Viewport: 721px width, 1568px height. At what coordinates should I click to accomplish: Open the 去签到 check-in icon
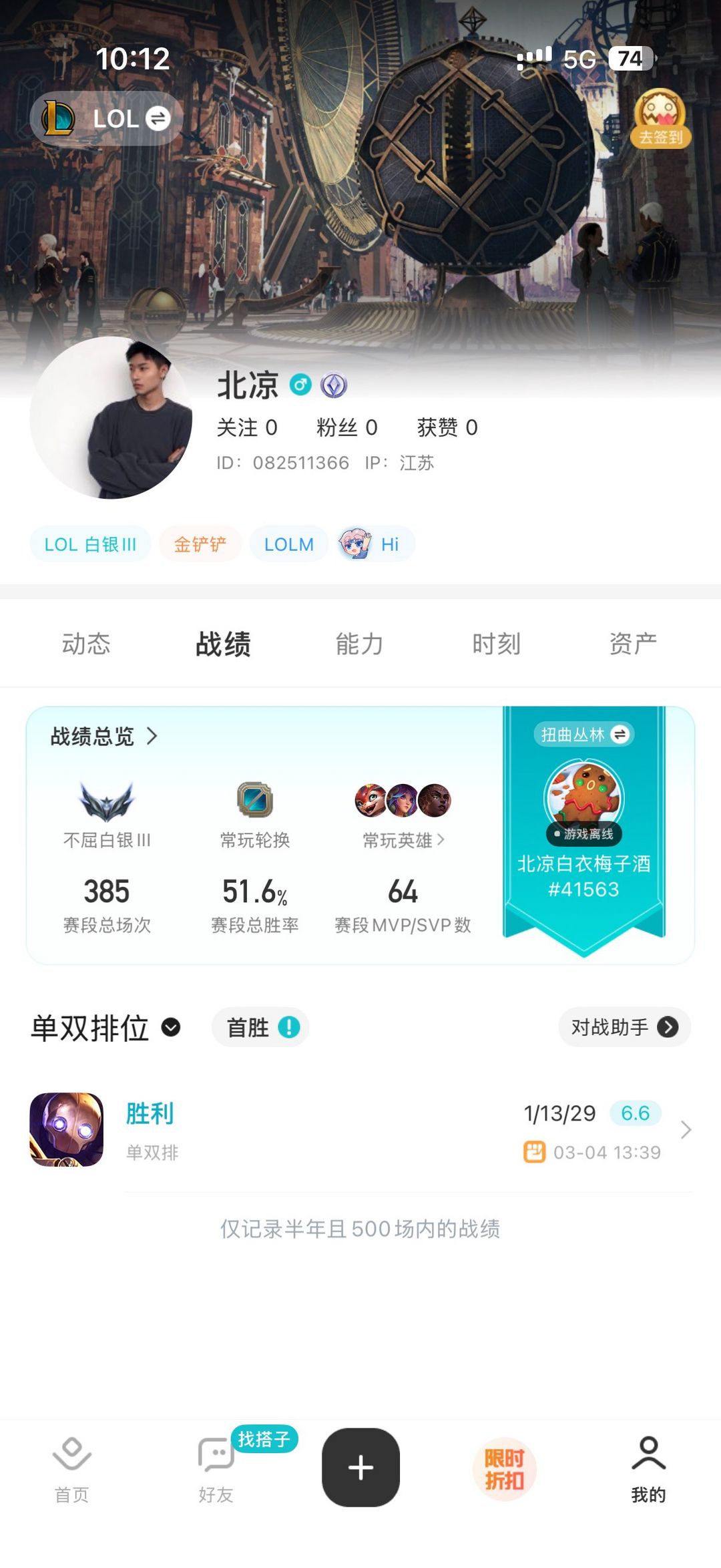pos(660,119)
